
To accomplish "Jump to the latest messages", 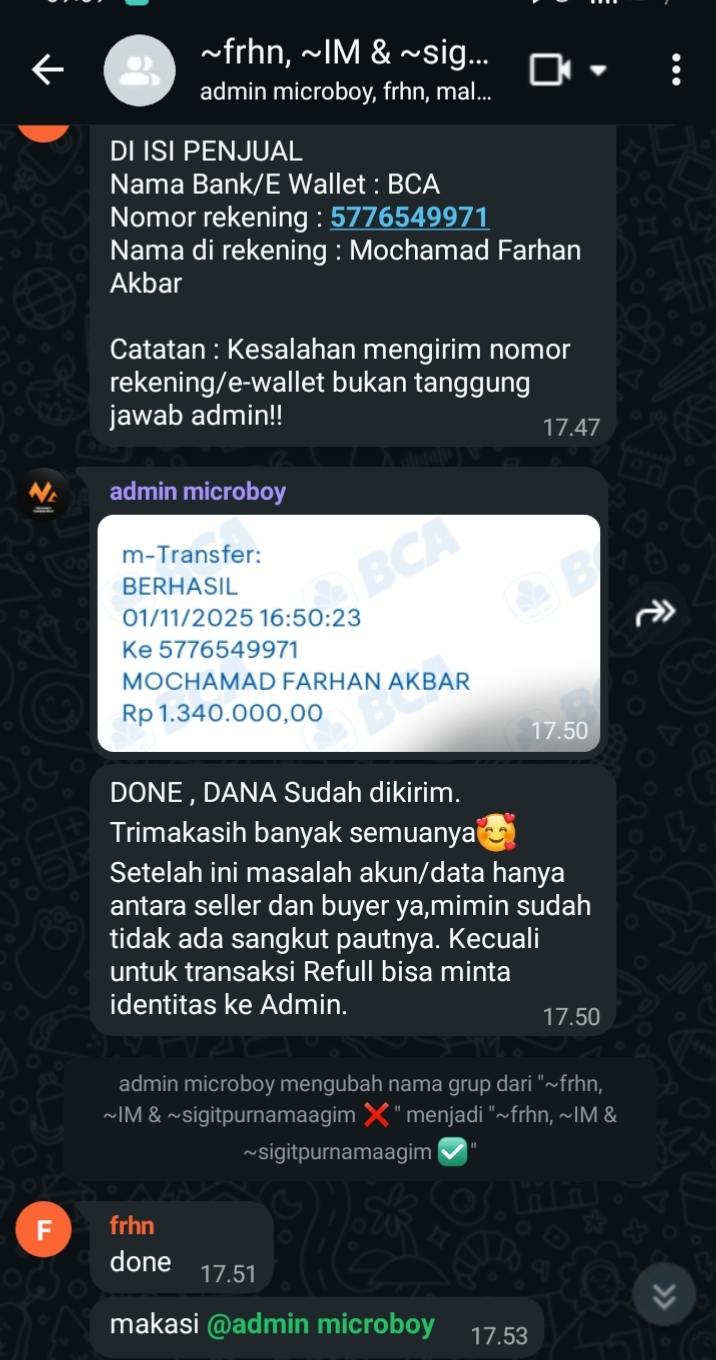I will click(x=664, y=1296).
